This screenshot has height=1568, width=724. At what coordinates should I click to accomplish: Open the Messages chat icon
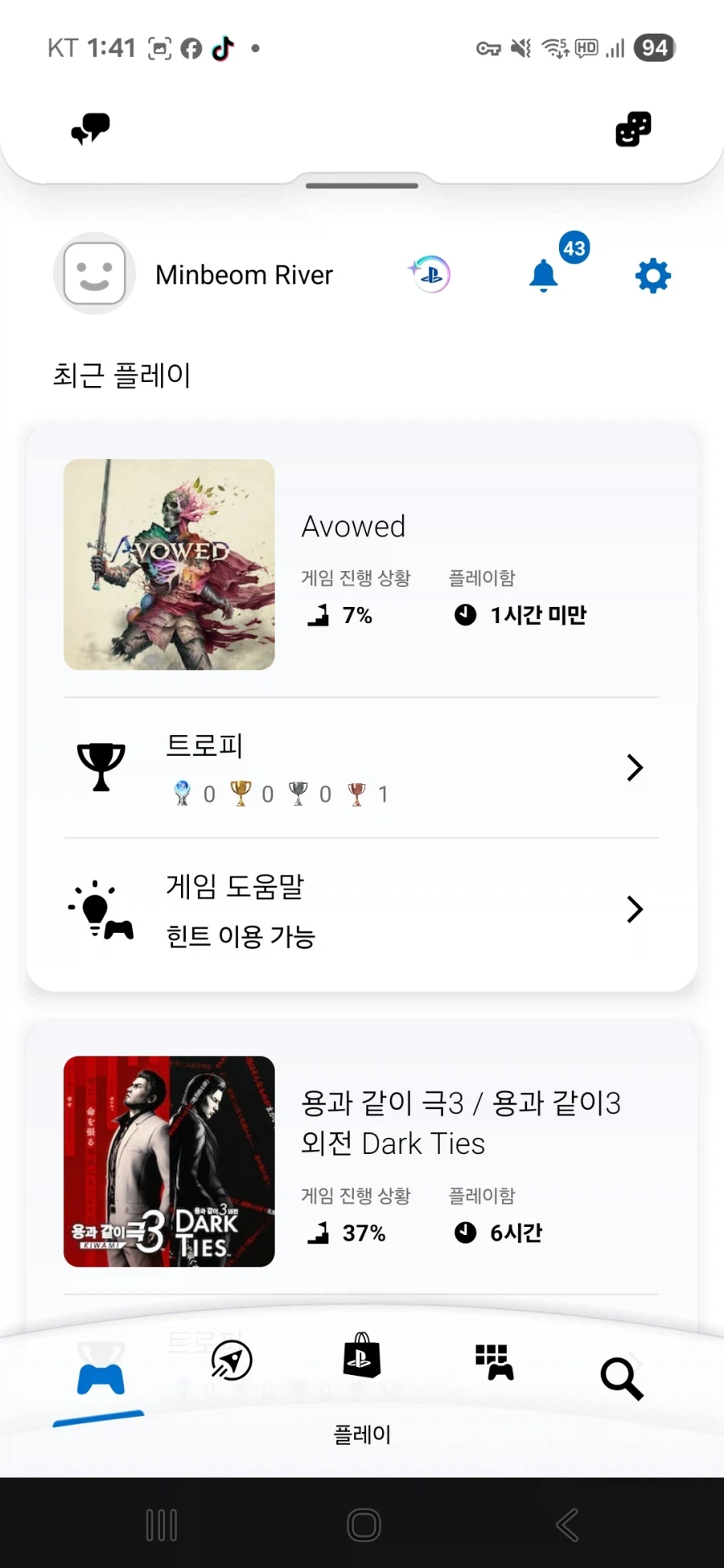[x=90, y=129]
